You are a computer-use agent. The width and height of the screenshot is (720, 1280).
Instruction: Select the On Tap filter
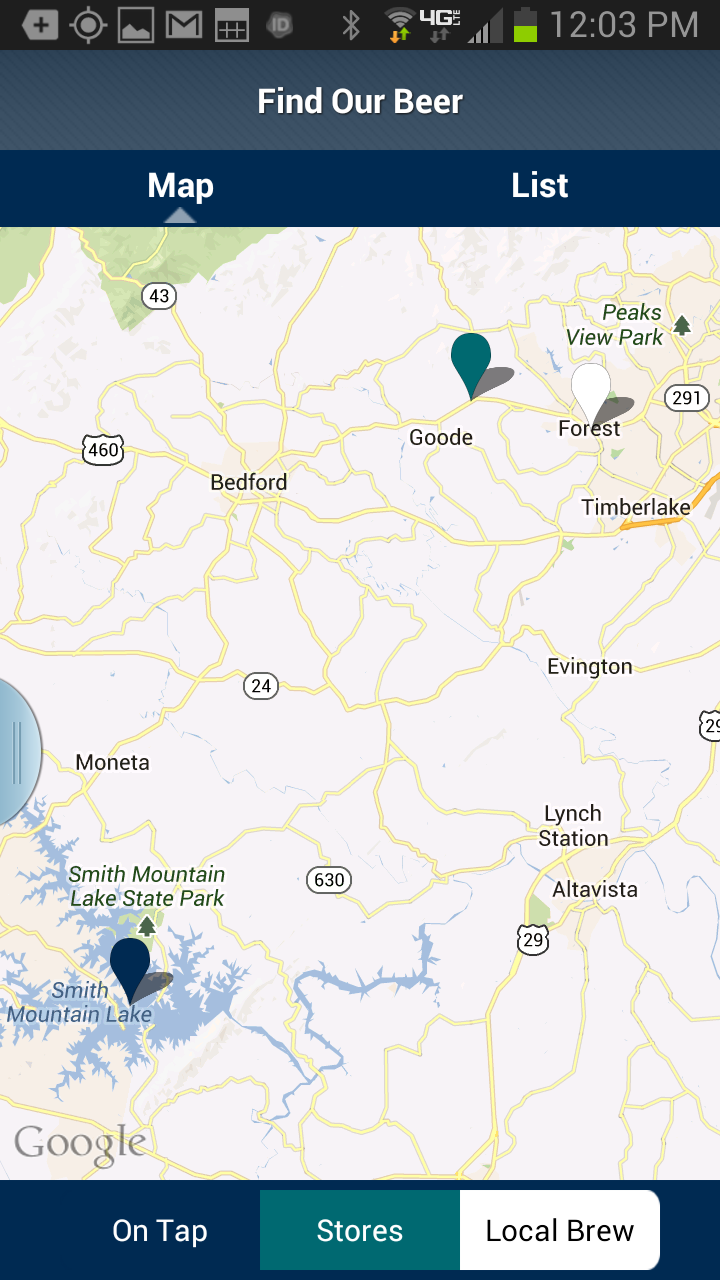click(x=160, y=1230)
